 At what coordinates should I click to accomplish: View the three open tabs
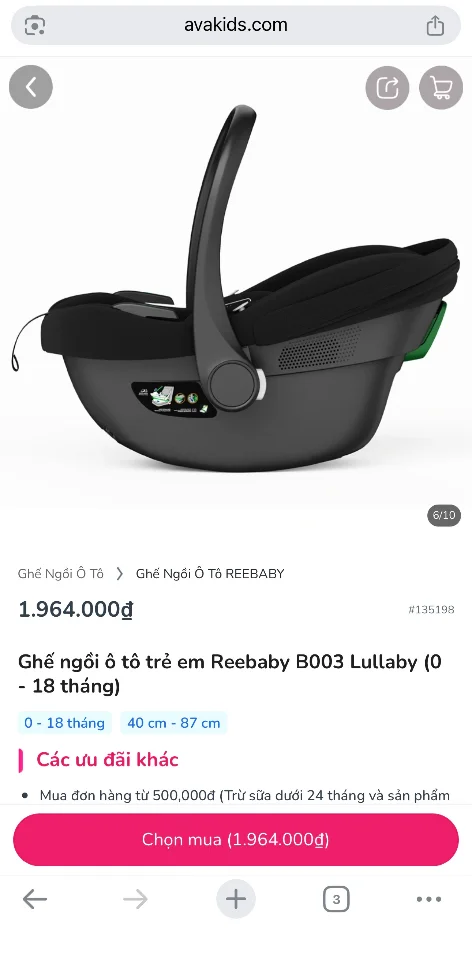click(335, 899)
